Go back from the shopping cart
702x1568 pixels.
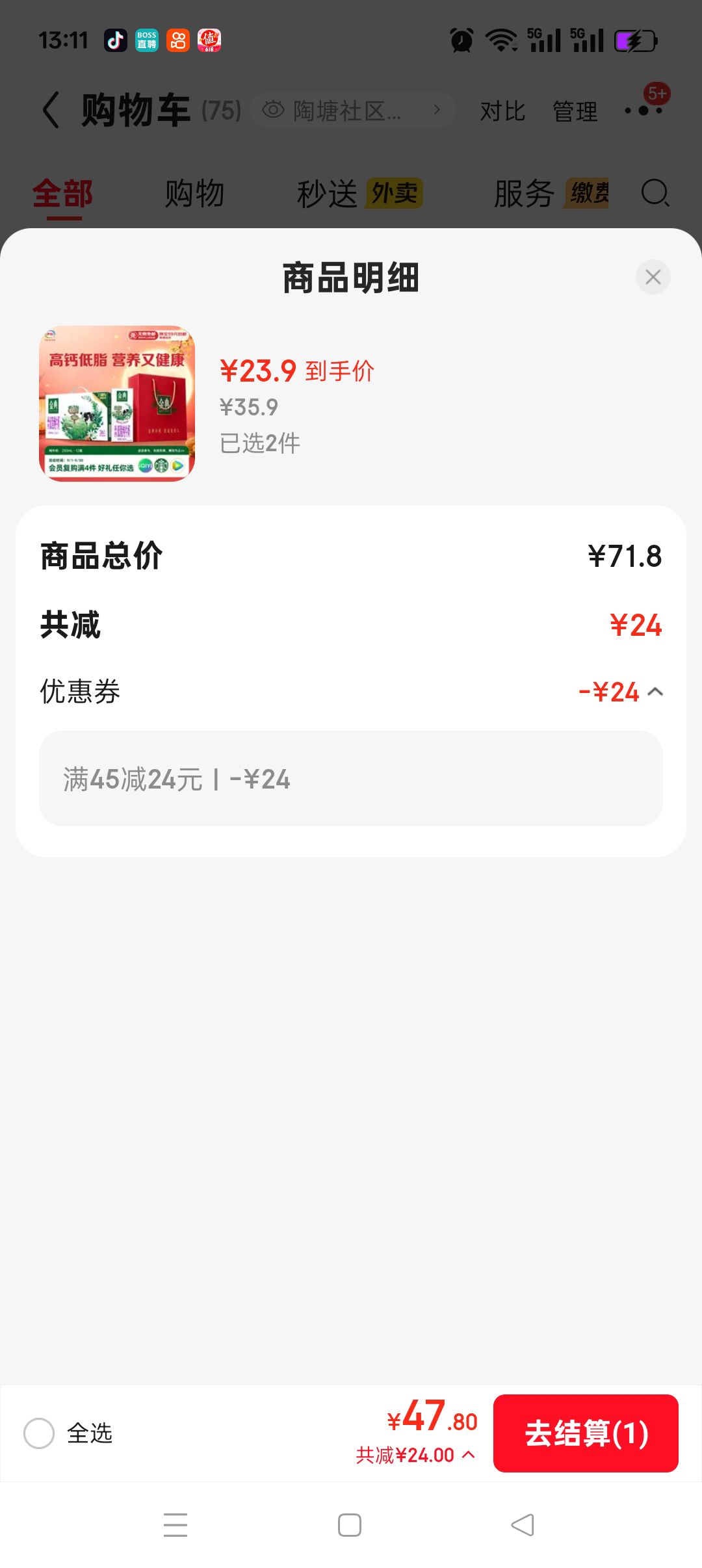pos(51,110)
